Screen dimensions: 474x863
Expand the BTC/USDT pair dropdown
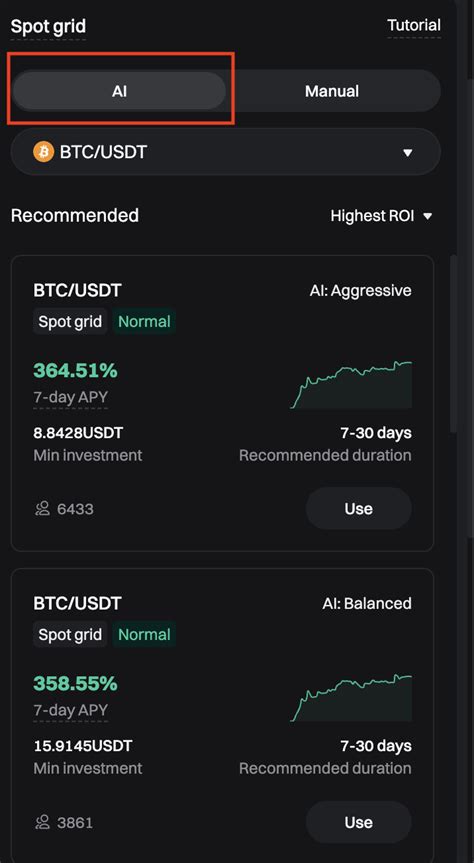coord(226,152)
